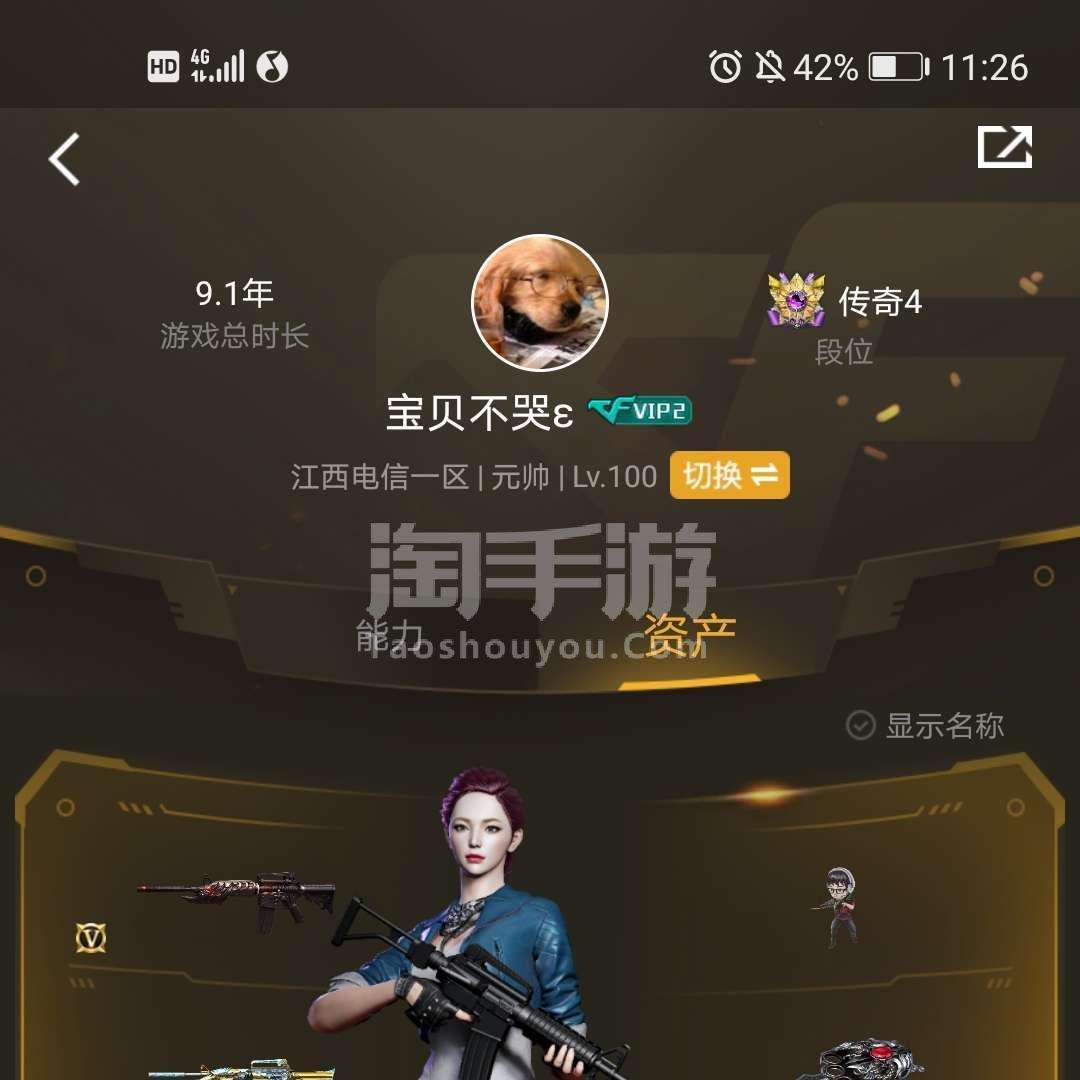View the 传奇4 rank badge details
Image resolution: width=1080 pixels, height=1080 pixels.
[797, 299]
